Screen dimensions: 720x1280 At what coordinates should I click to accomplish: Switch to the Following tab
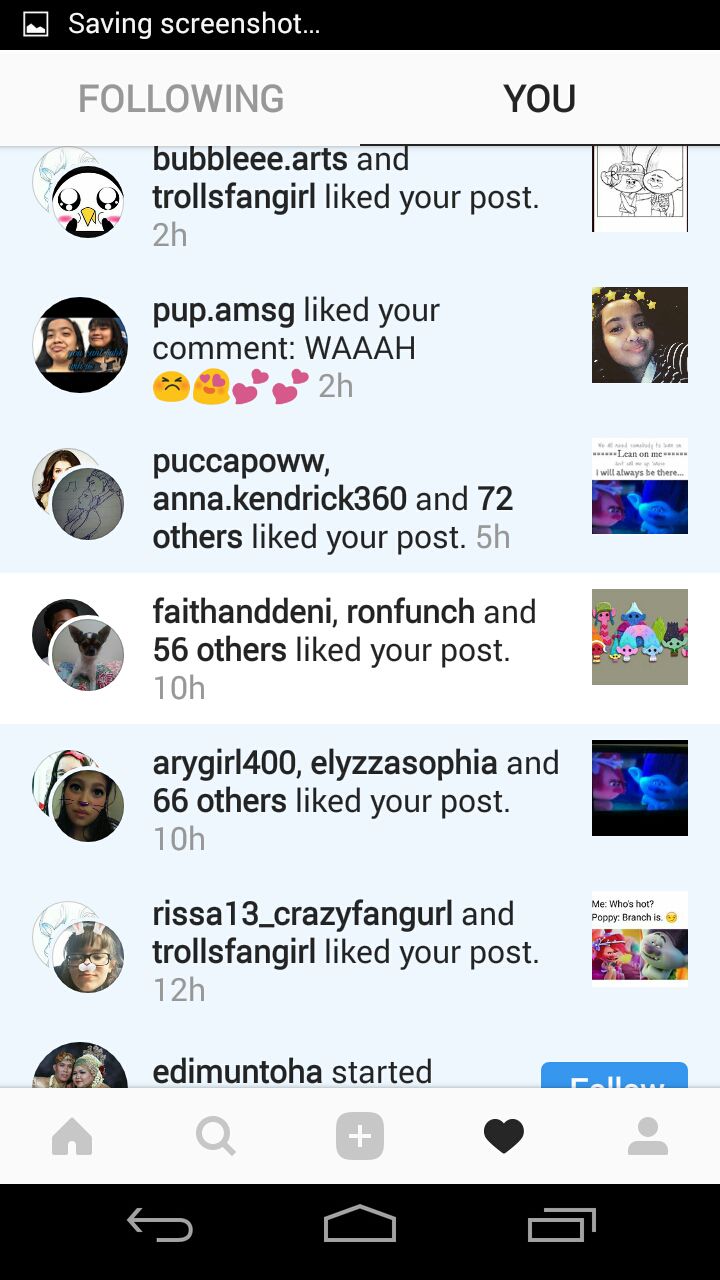[181, 99]
